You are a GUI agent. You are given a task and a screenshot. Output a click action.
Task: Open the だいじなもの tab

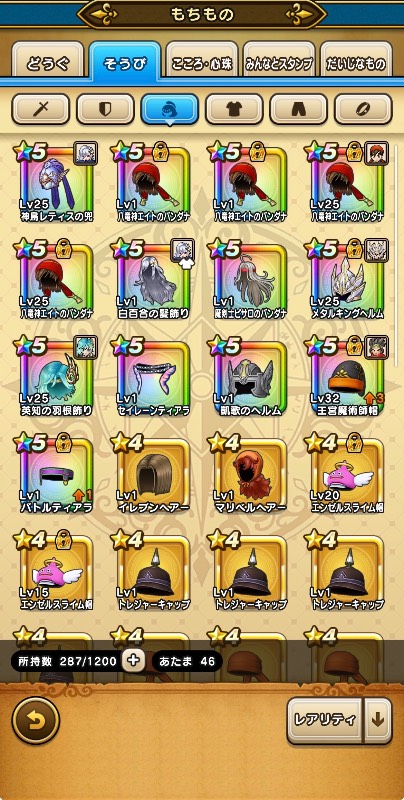tap(356, 63)
